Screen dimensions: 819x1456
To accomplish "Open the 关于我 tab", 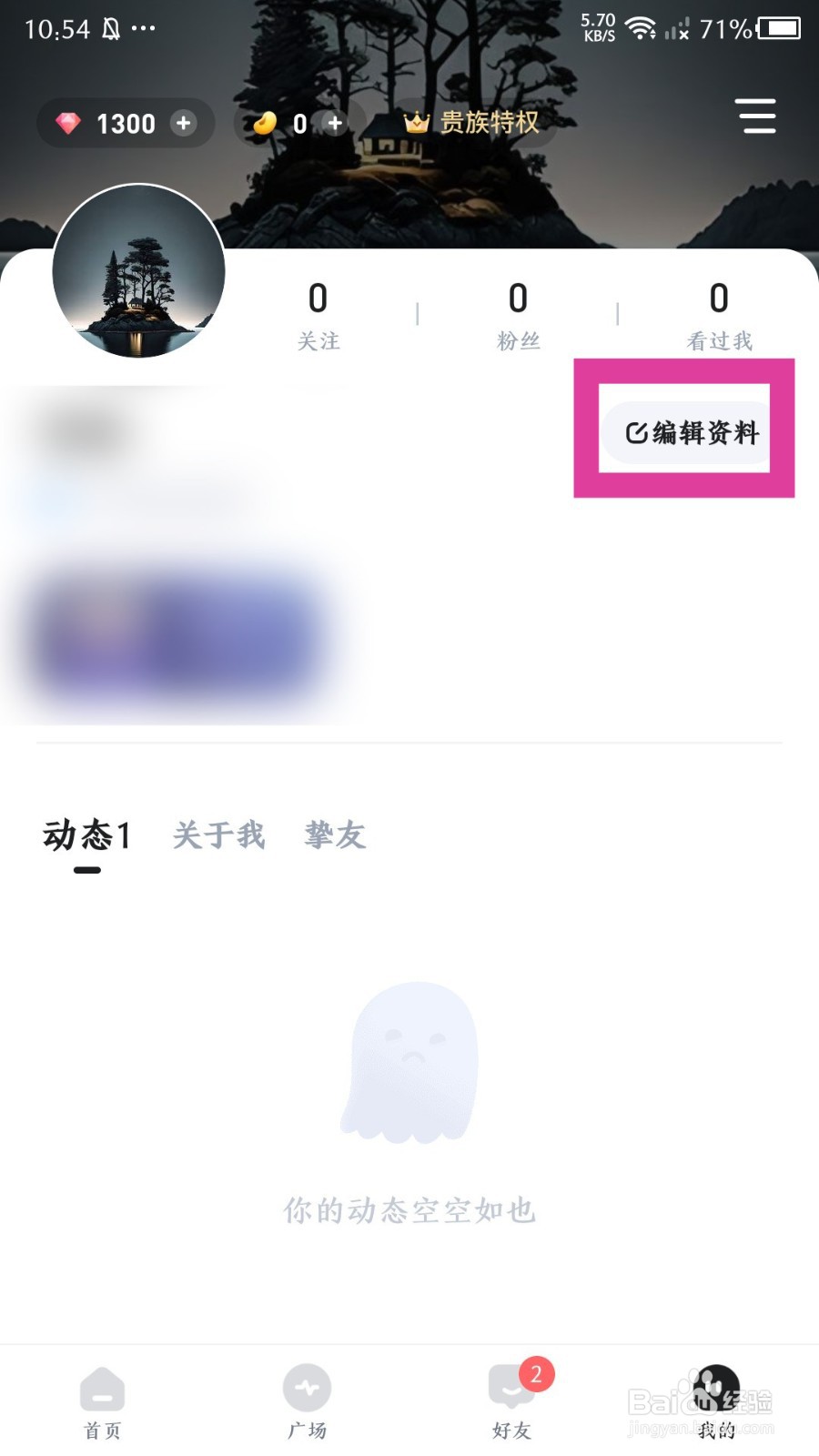I will click(x=217, y=835).
